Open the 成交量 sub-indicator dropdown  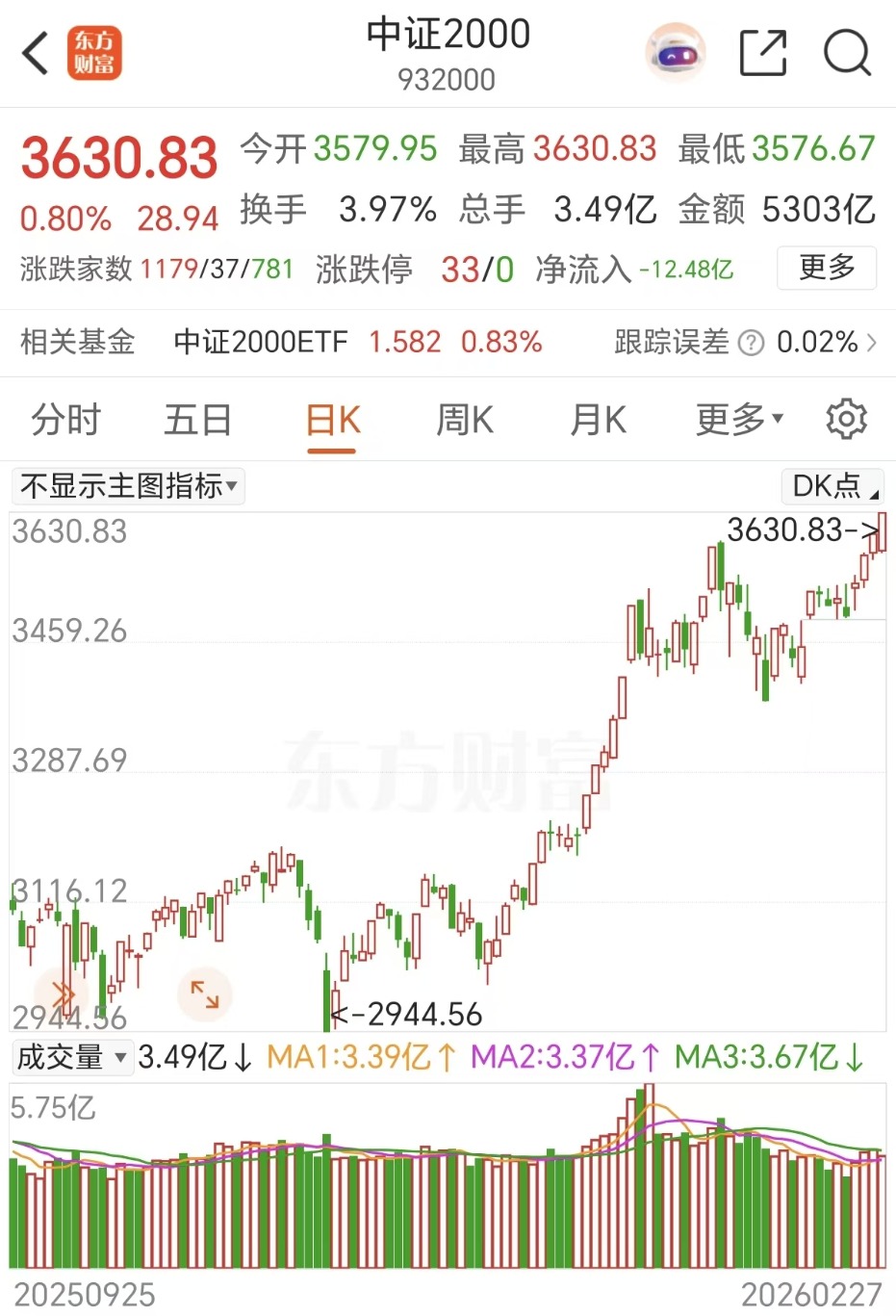point(72,1057)
